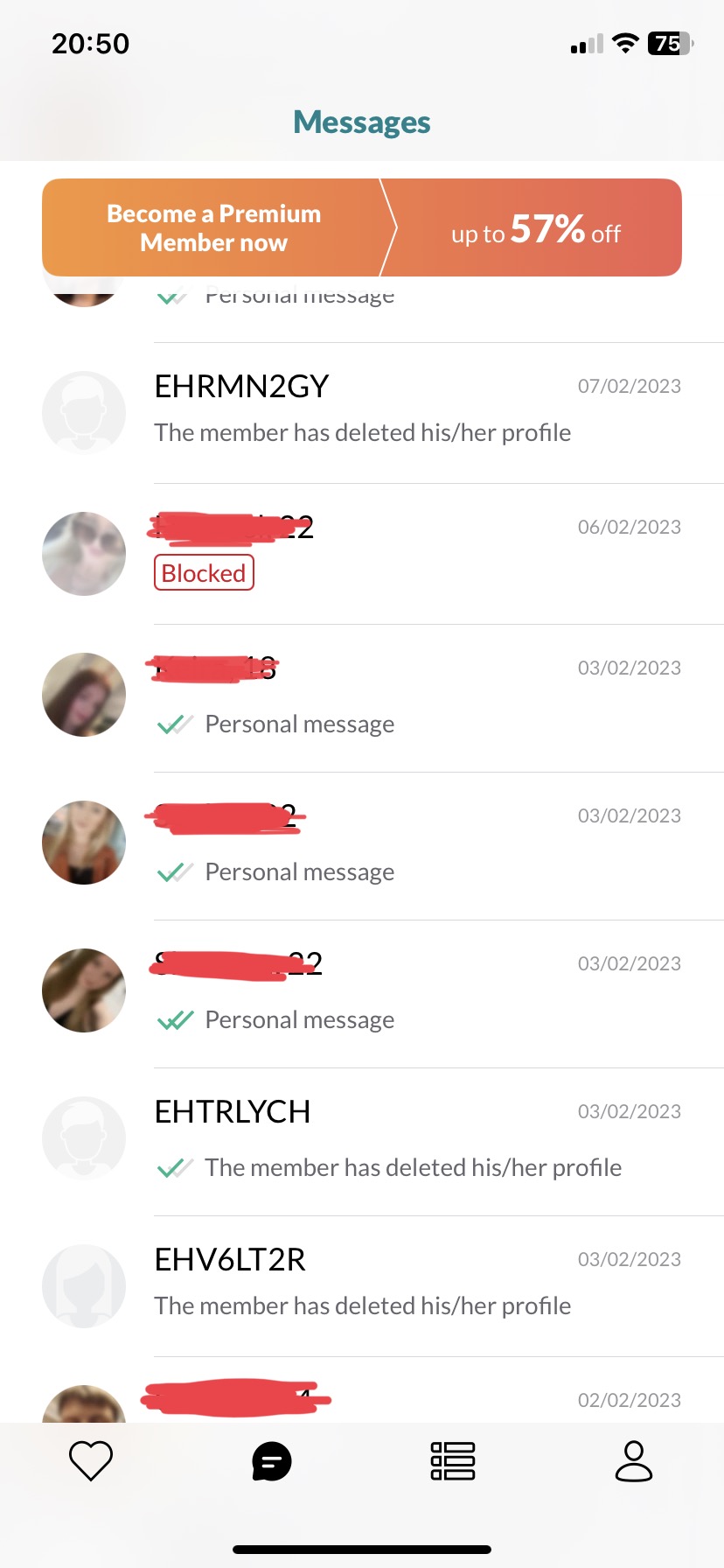Tap the 75% battery indicator in status bar
This screenshot has width=724, height=1568.
667,43
